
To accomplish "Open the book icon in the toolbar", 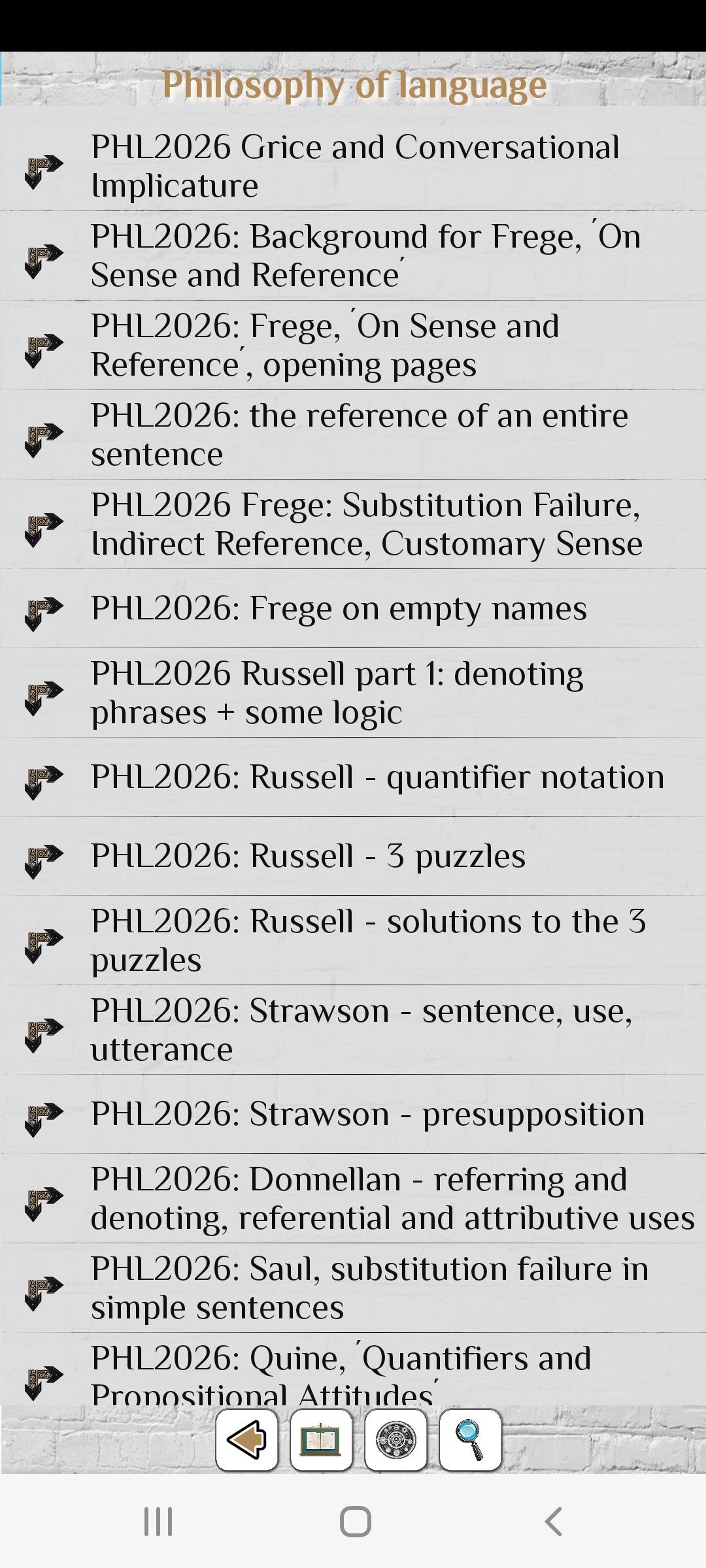I will [322, 1440].
